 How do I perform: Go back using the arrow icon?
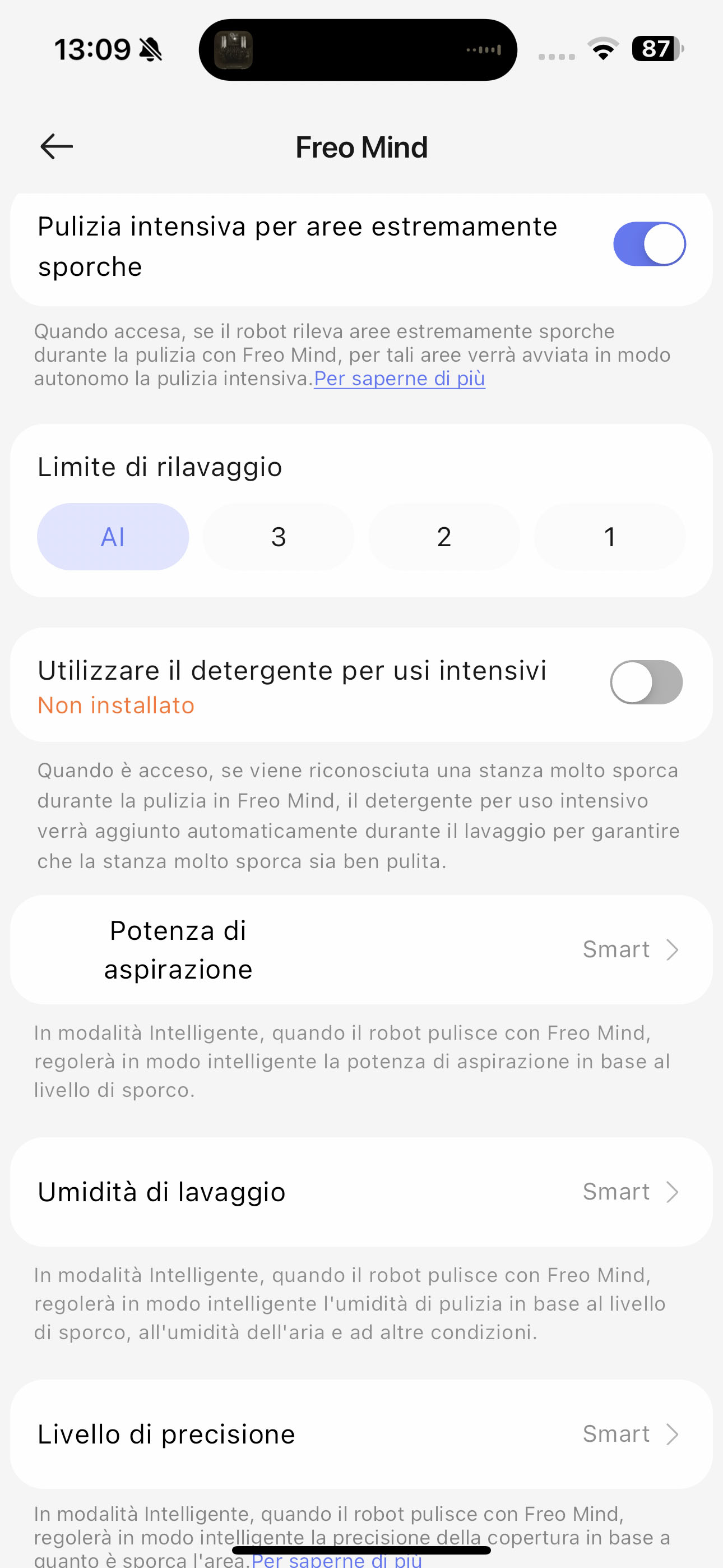click(x=57, y=147)
